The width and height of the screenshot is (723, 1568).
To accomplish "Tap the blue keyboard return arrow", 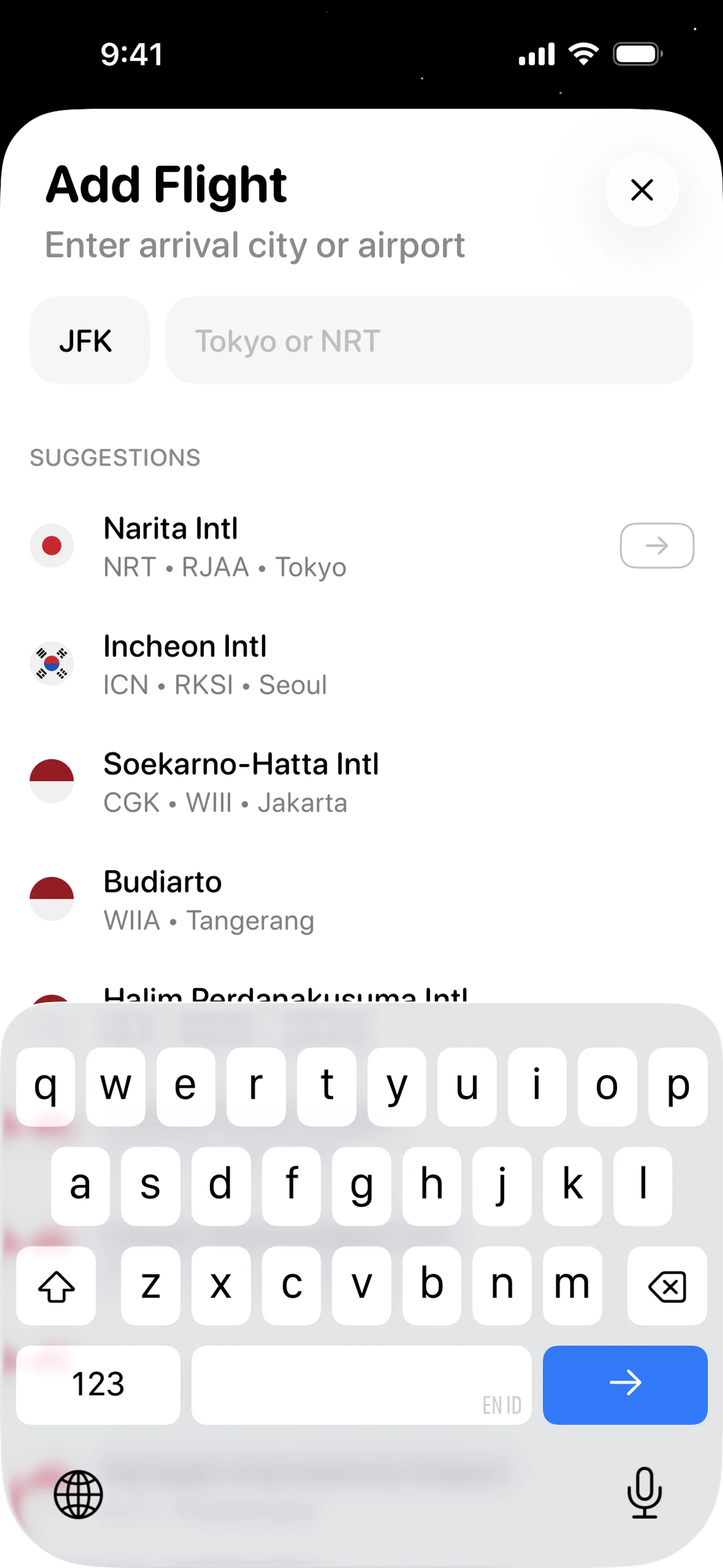I will click(x=624, y=1384).
